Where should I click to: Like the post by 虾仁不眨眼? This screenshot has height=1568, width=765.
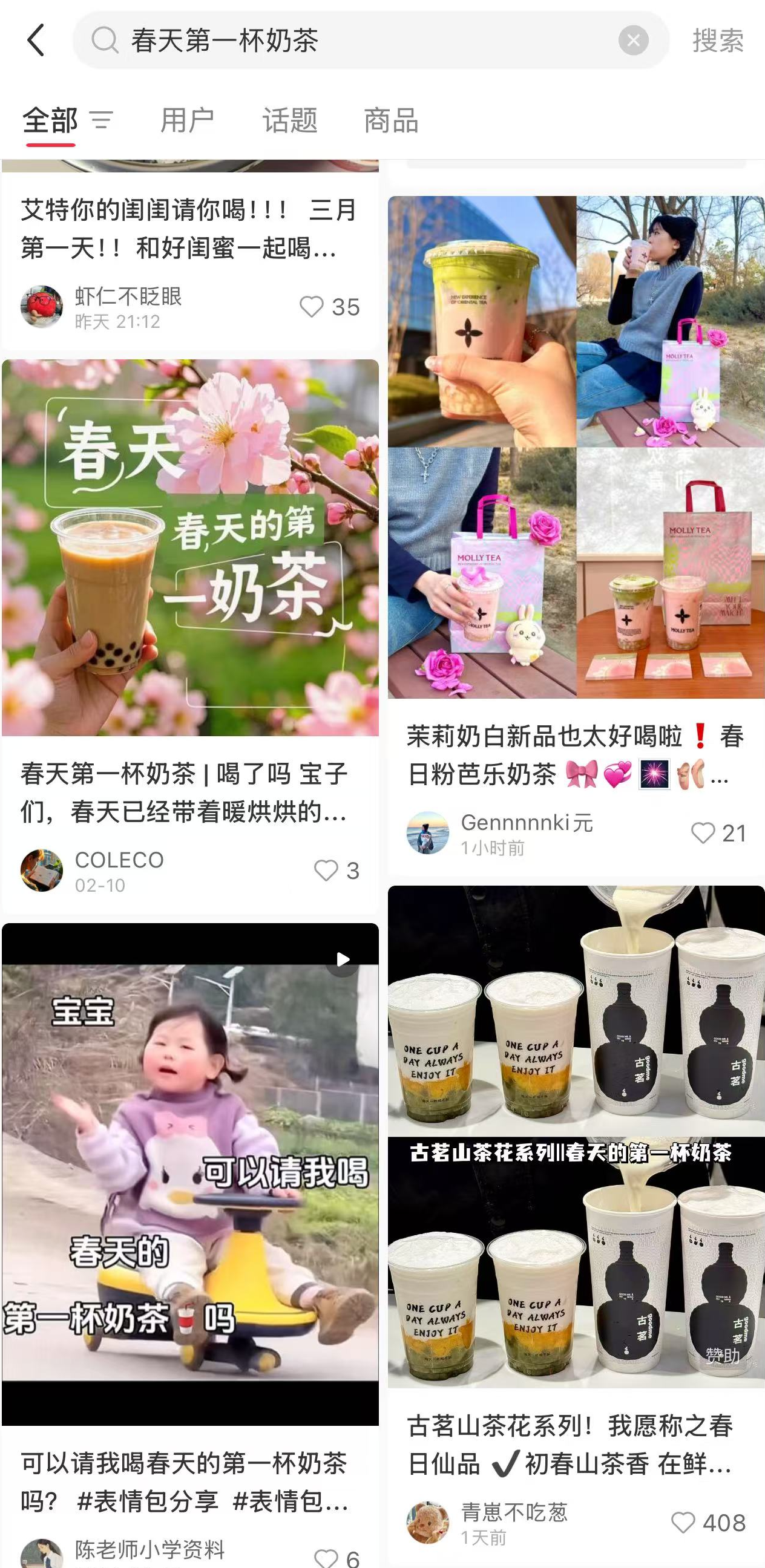click(312, 307)
